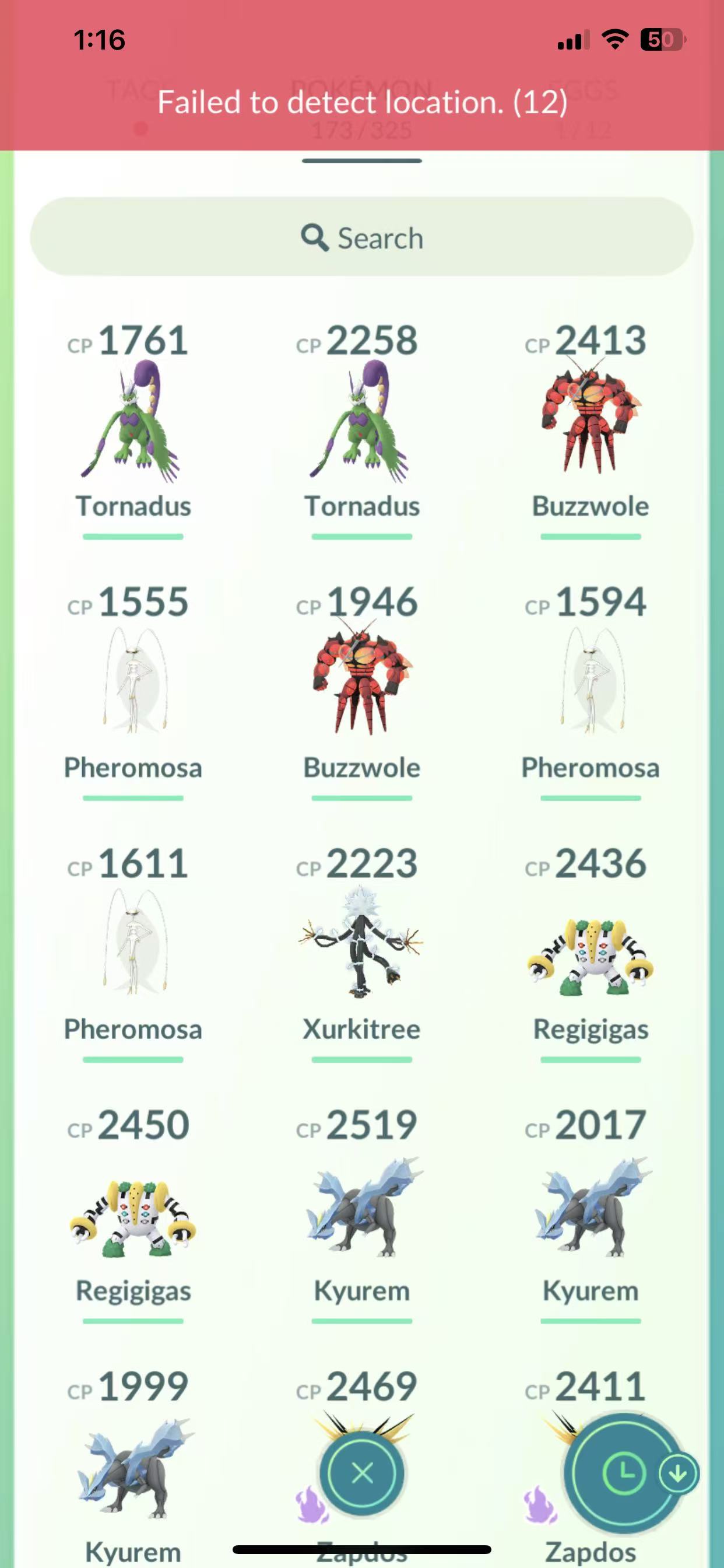Open the sort-by-recent options button
The image size is (724, 1568).
pyautogui.click(x=624, y=1473)
